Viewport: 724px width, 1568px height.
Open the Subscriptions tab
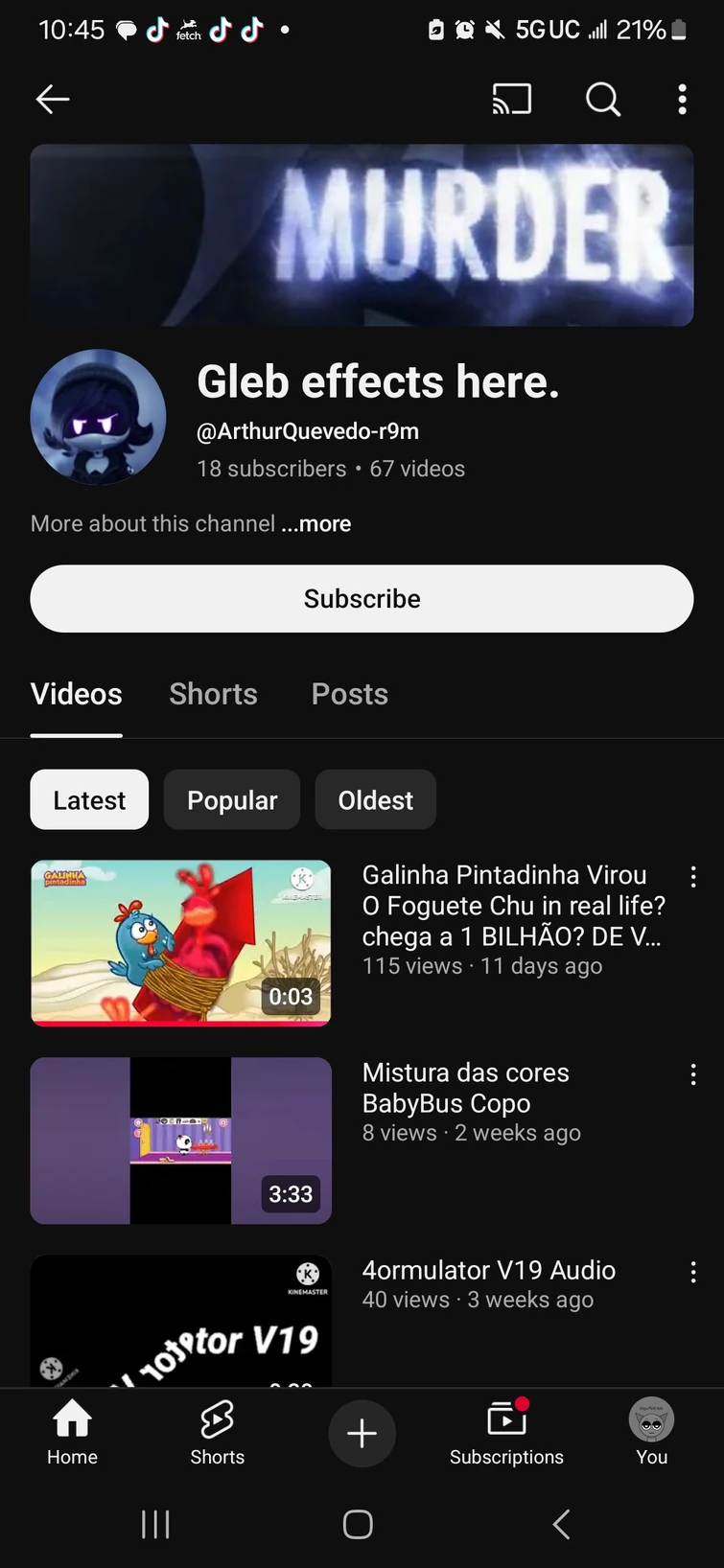(x=506, y=1432)
